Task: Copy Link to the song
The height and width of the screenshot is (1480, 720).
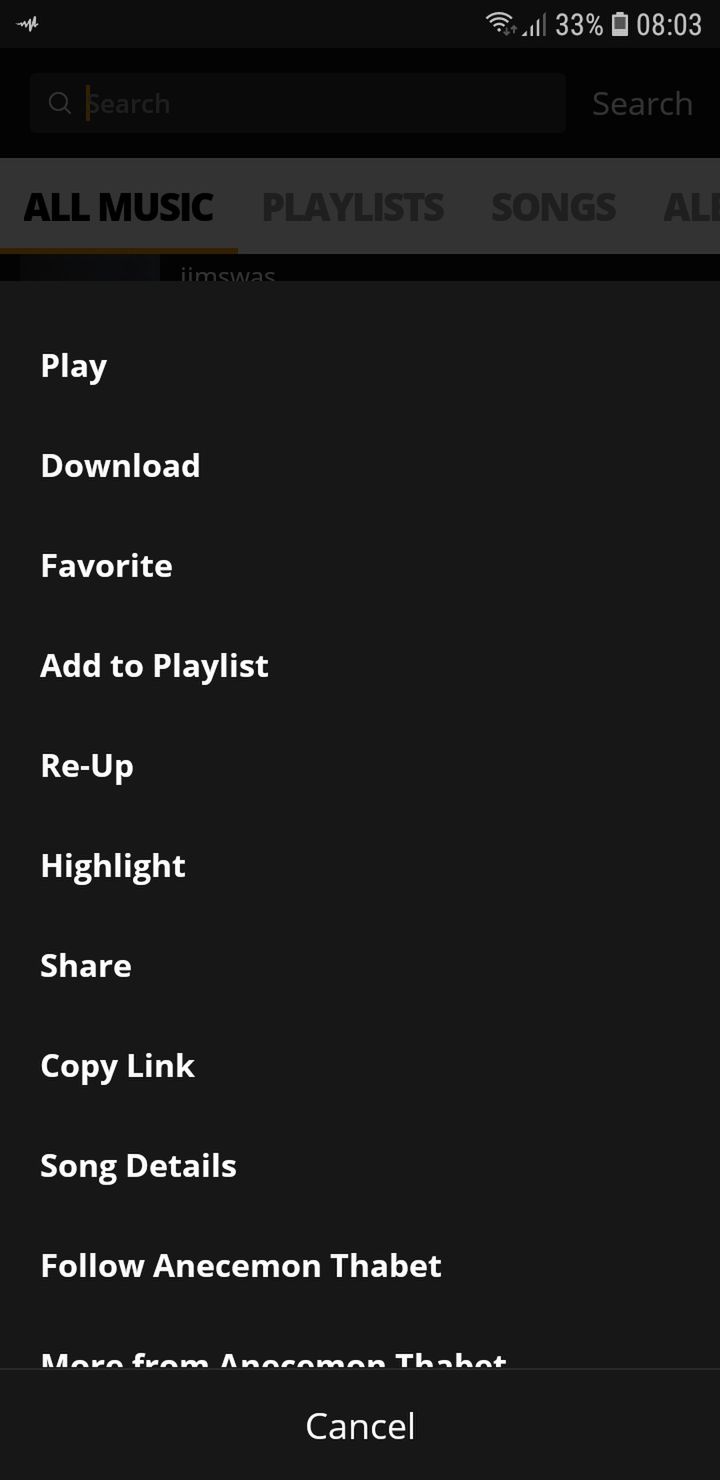Action: pyautogui.click(x=360, y=1066)
